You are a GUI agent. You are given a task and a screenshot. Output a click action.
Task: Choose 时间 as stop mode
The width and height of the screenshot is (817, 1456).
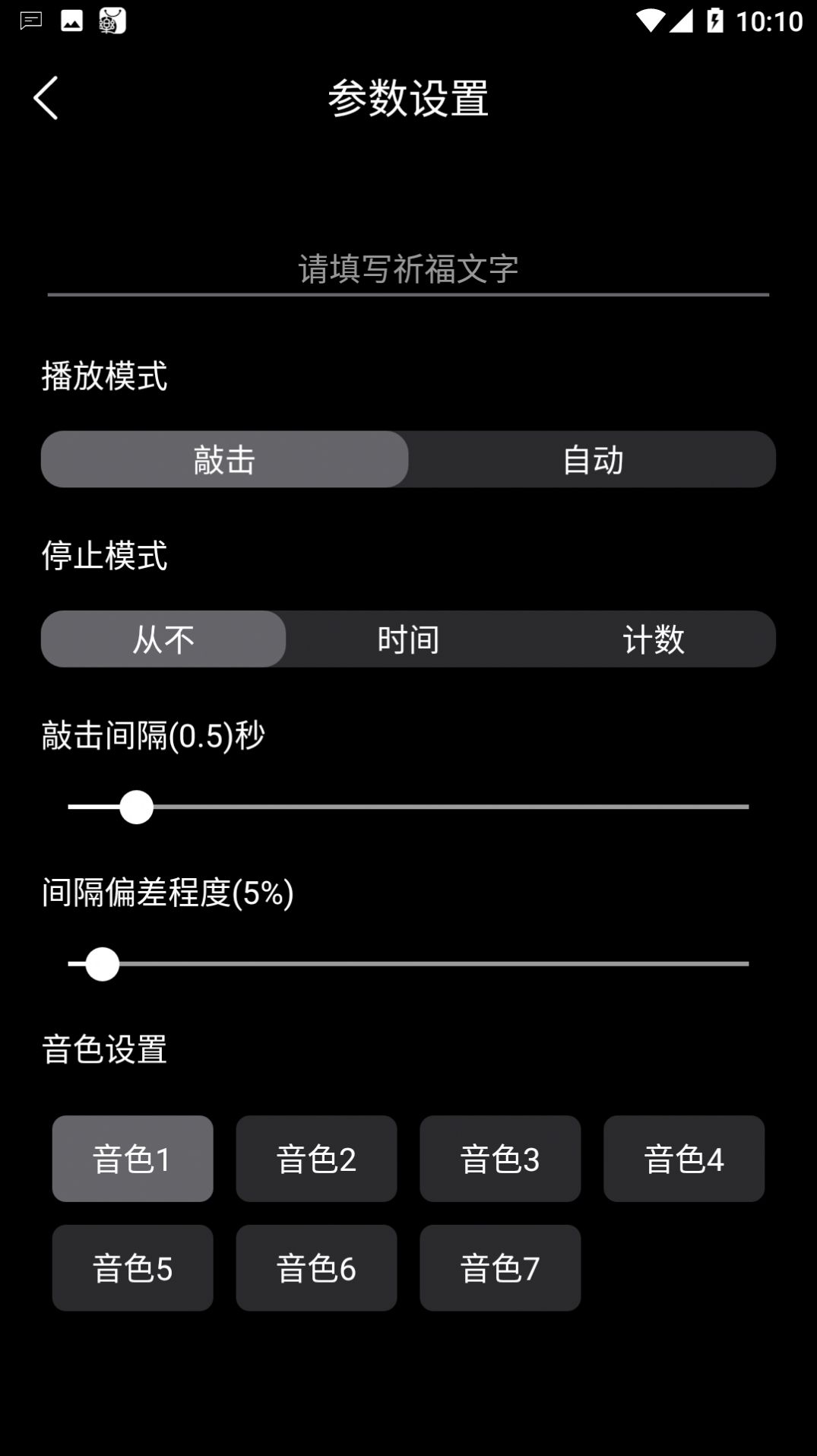point(408,639)
